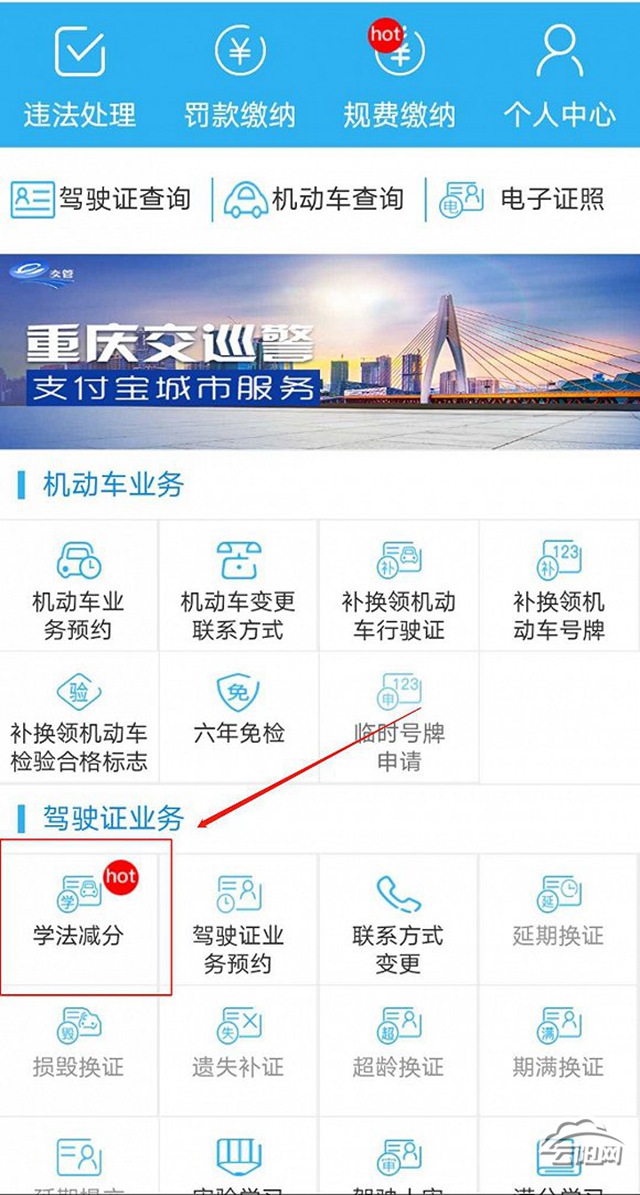The height and width of the screenshot is (1195, 640).
Task: Open 电子证照 electronic licenses
Action: (522, 200)
